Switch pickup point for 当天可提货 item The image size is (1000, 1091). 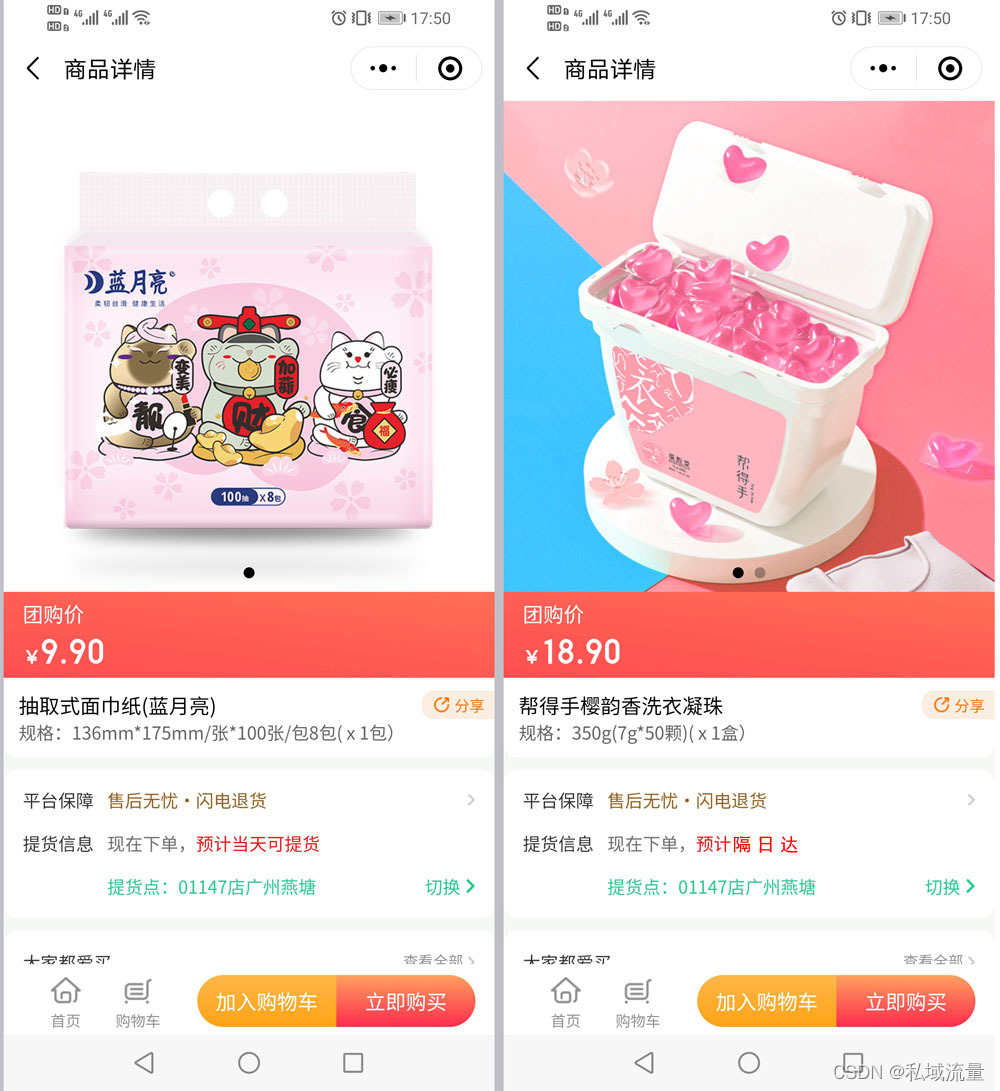point(449,887)
